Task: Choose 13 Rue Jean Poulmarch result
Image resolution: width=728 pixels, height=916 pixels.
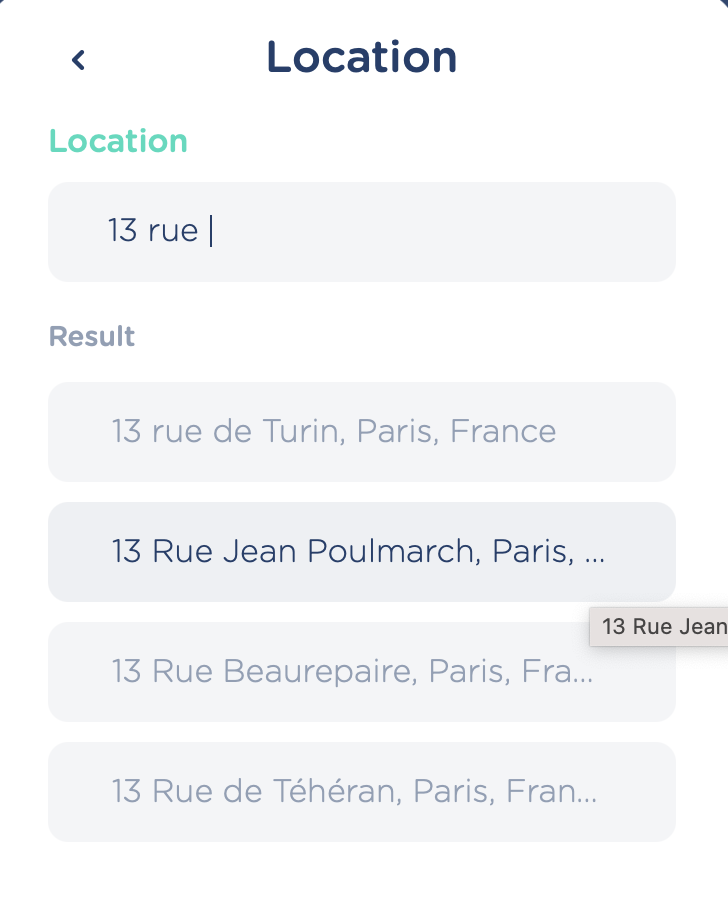Action: 361,552
